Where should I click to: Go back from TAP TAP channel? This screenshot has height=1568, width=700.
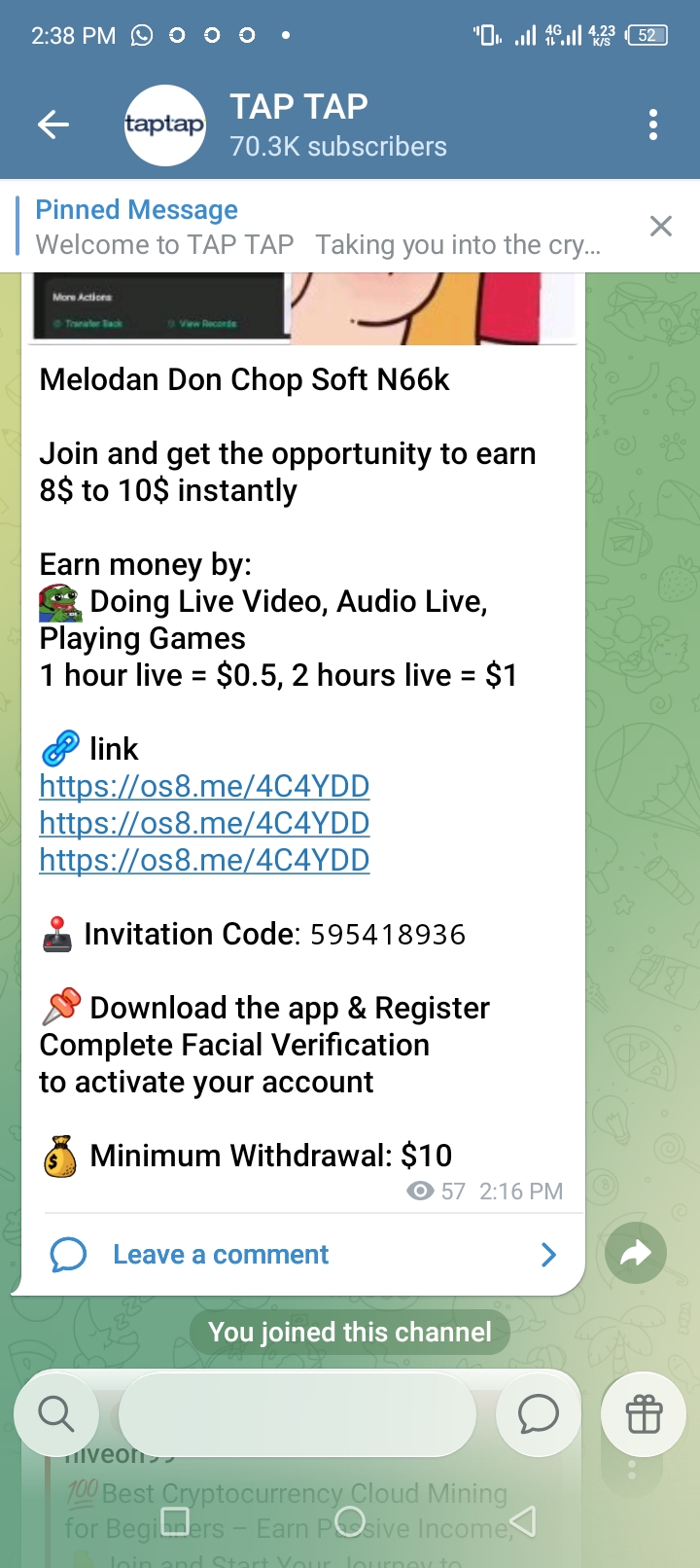[x=53, y=125]
